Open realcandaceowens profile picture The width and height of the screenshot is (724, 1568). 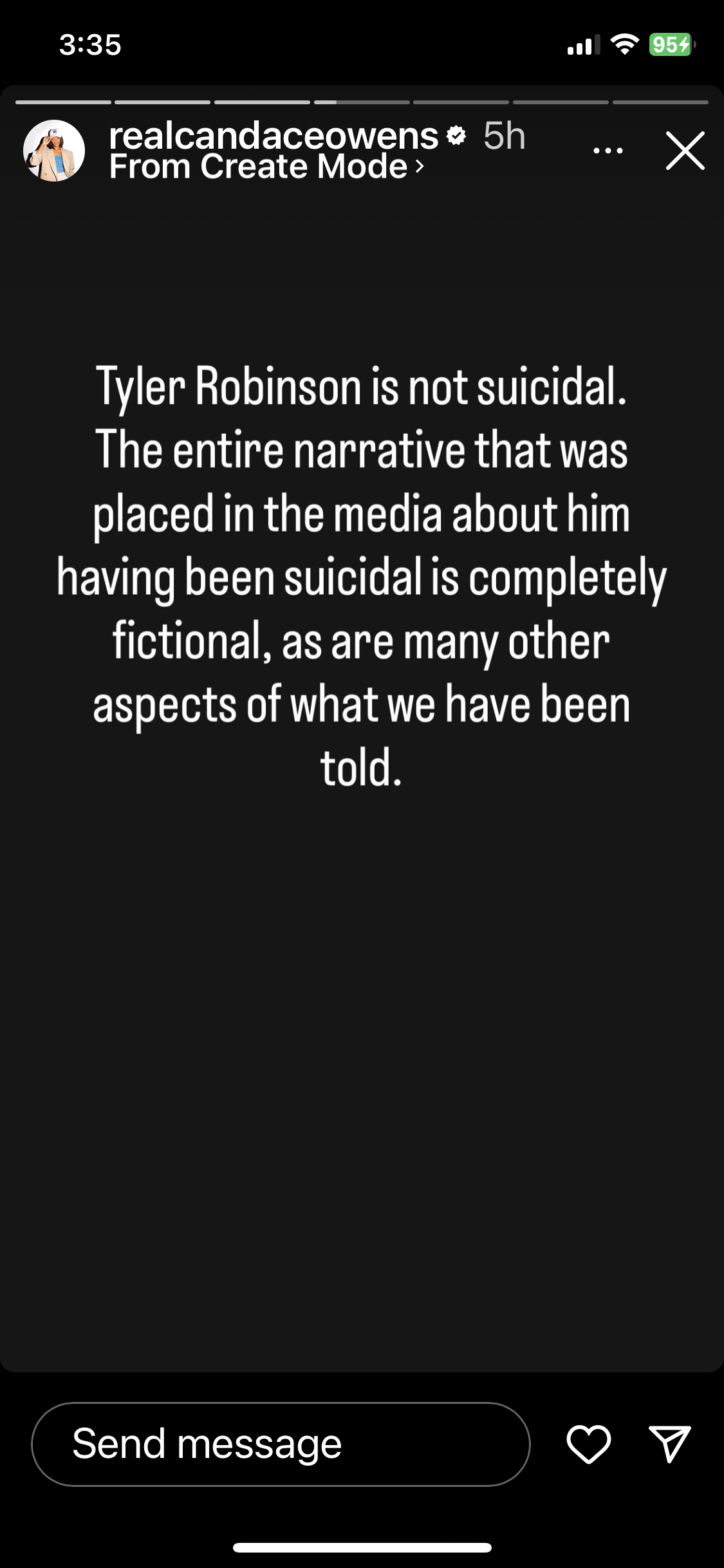[x=54, y=151]
